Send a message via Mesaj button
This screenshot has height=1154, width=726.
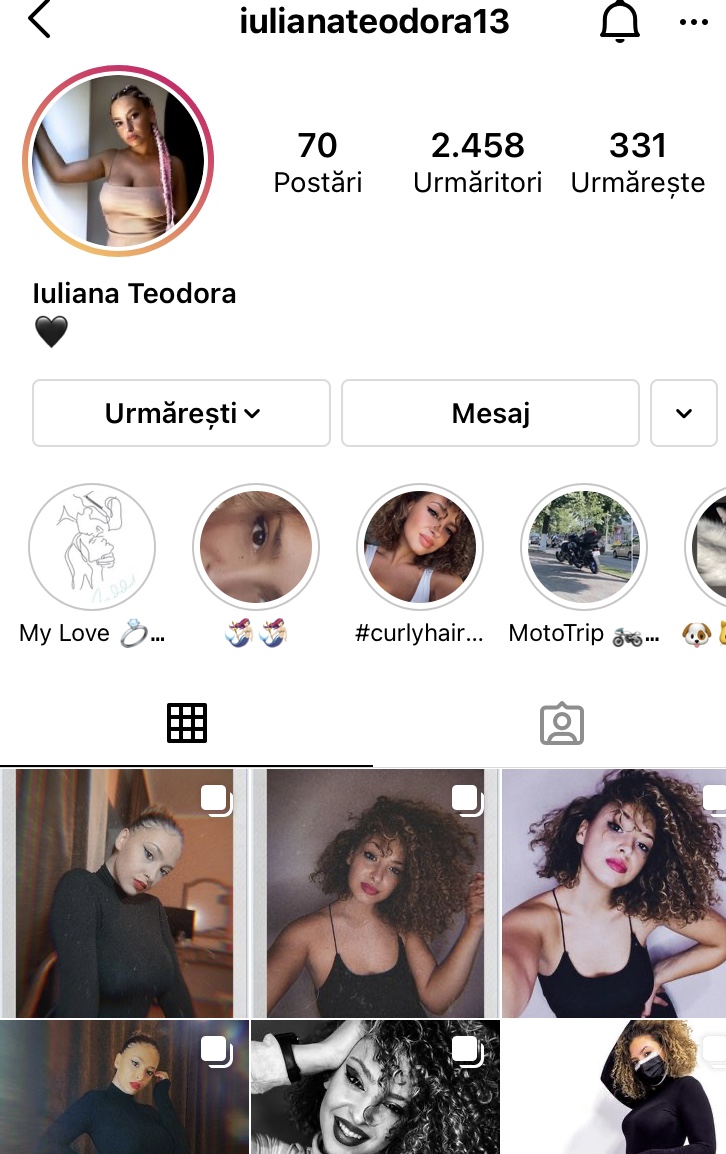click(490, 412)
